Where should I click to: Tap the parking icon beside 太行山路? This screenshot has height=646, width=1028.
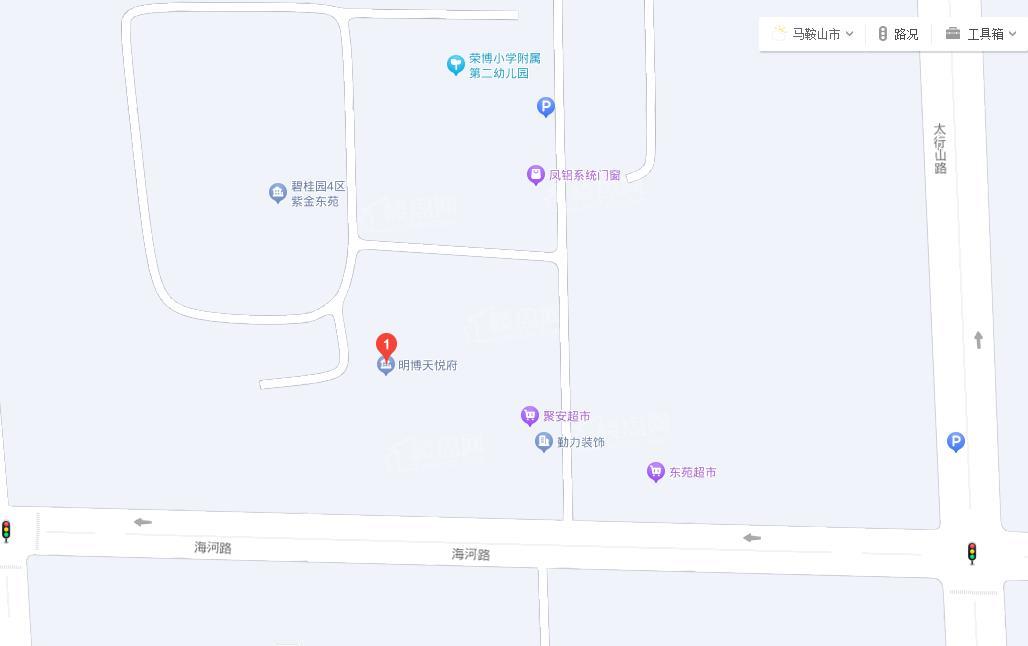(956, 441)
